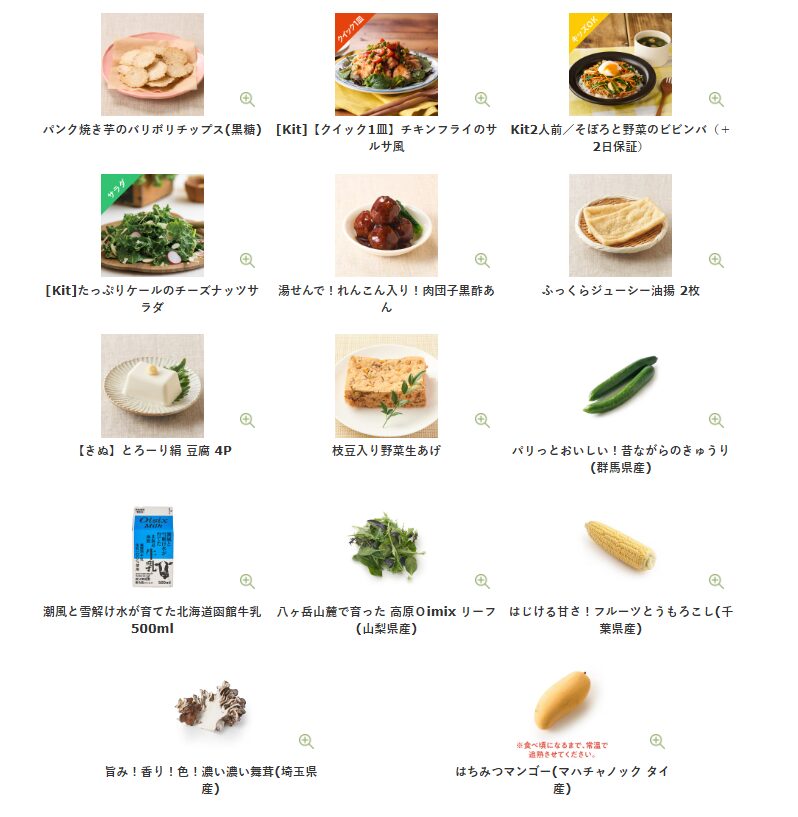Image resolution: width=798 pixels, height=817 pixels.
Task: Zoom the はちみつマンゴー image
Action: point(657,741)
